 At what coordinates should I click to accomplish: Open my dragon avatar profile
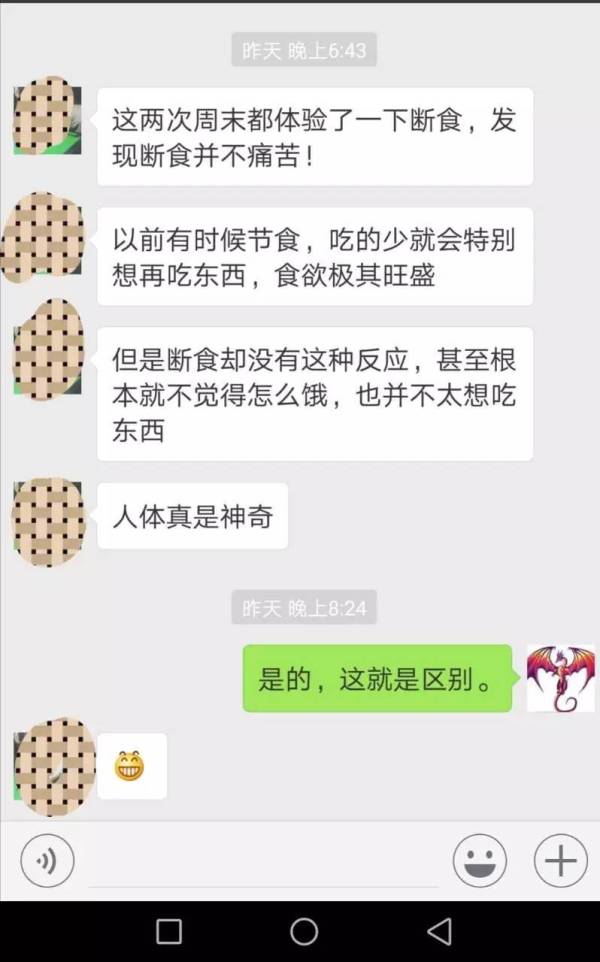(560, 678)
